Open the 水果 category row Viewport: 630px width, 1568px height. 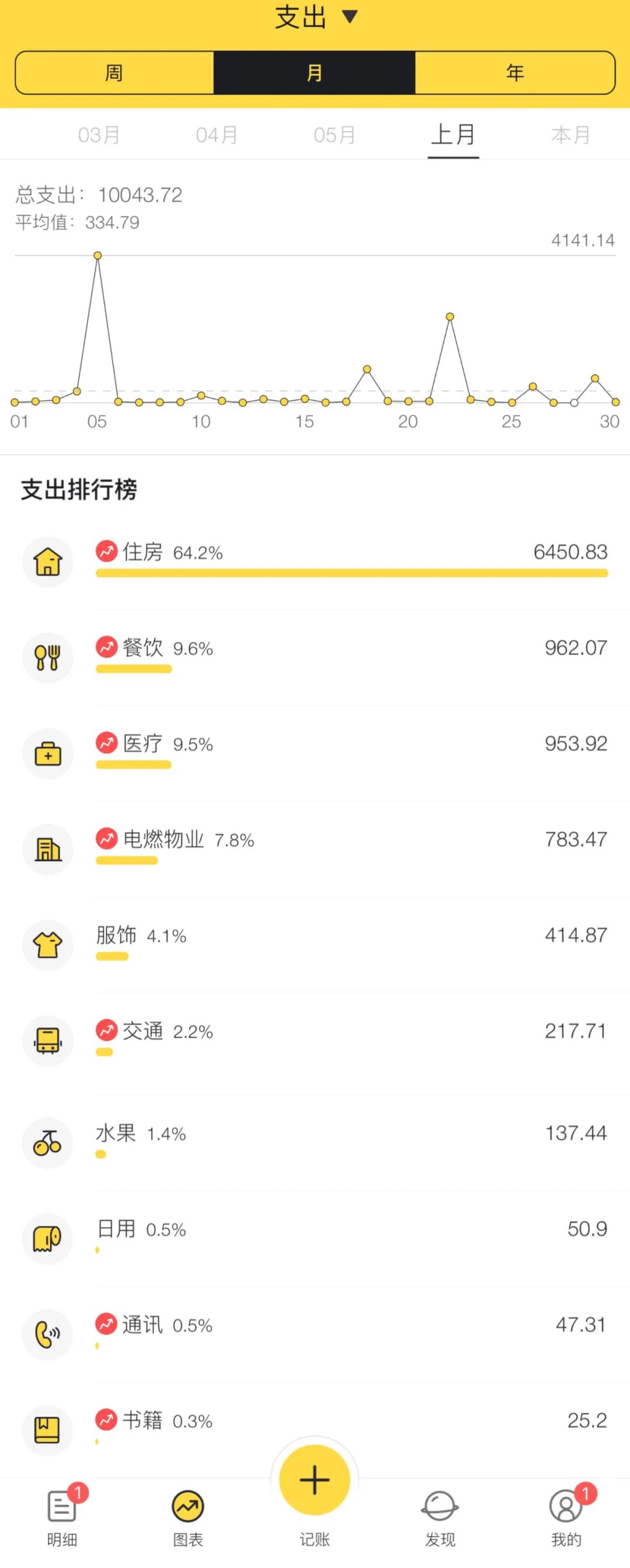point(314,1143)
